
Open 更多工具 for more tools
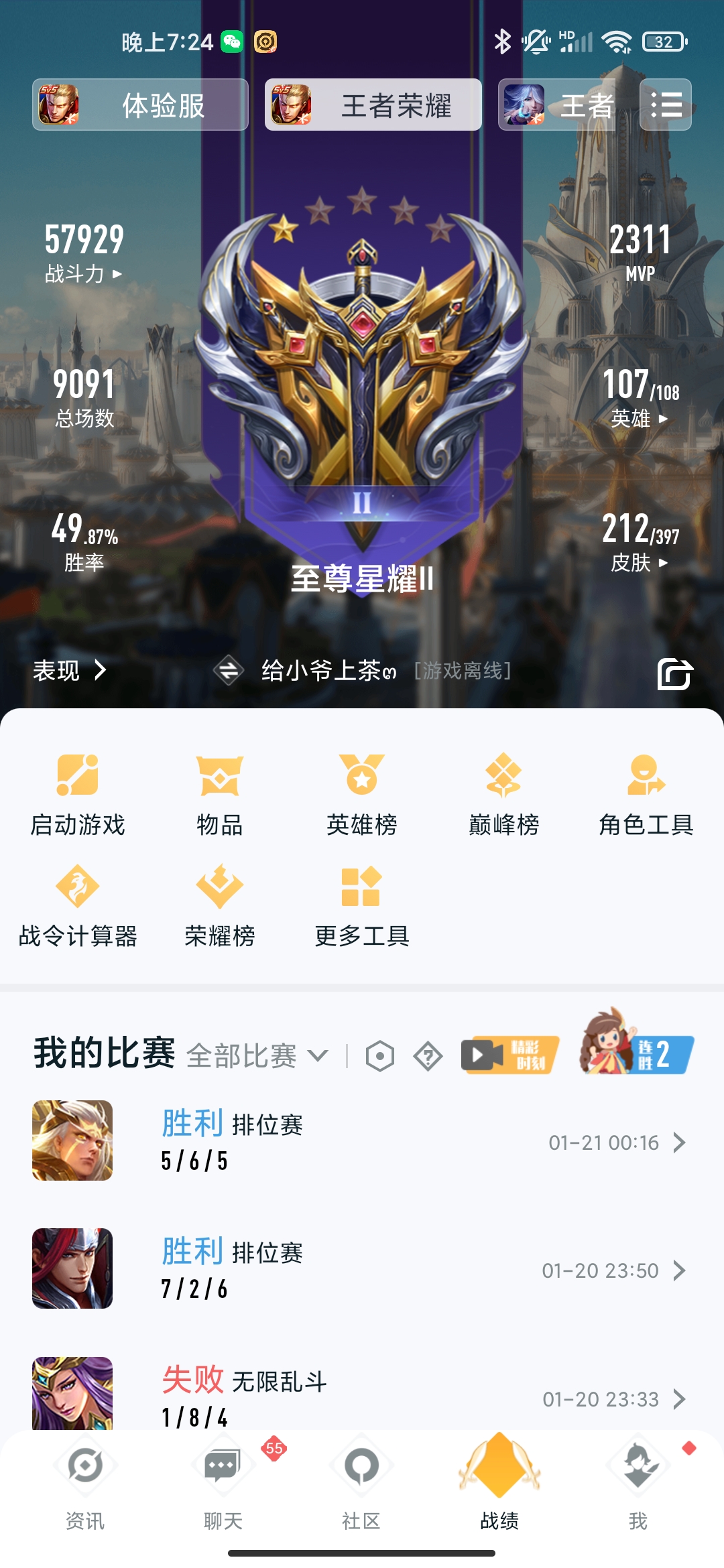click(361, 906)
